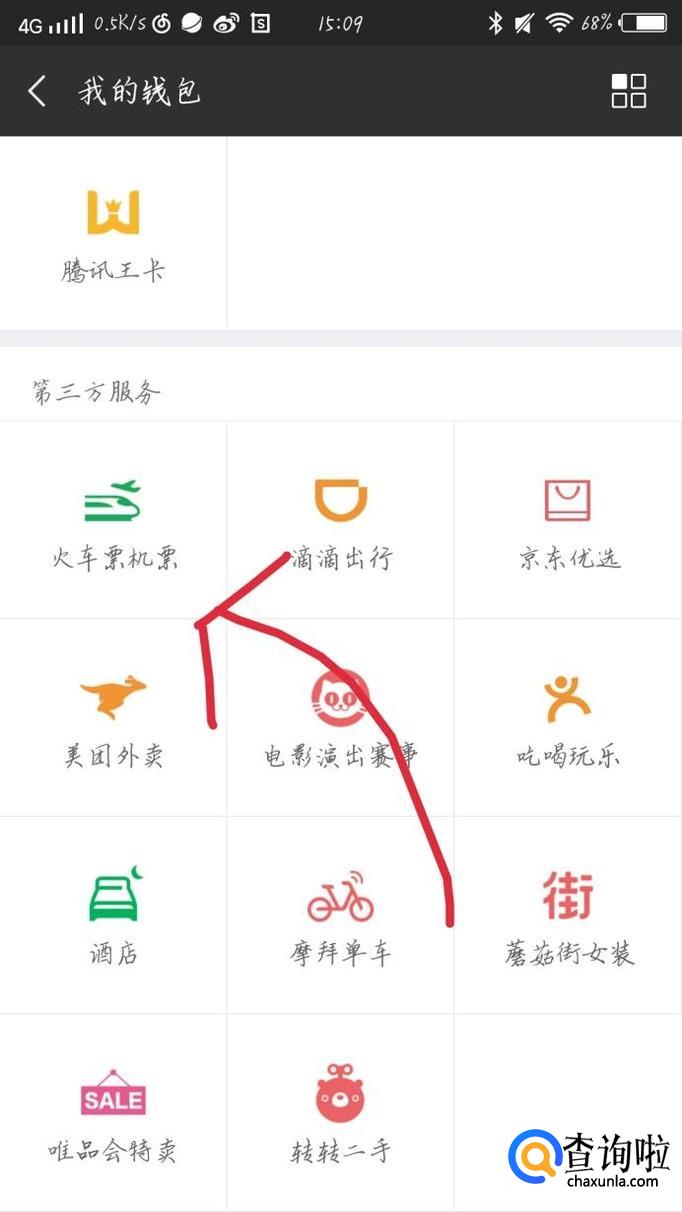The width and height of the screenshot is (682, 1212).
Task: Tap 蘑菇街女装 shop
Action: point(568,914)
